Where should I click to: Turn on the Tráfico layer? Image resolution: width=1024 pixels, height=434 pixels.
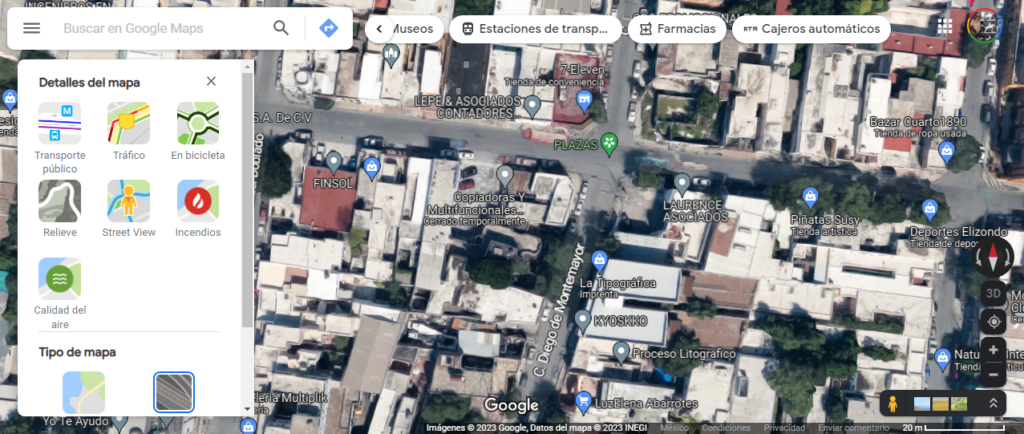click(x=129, y=124)
